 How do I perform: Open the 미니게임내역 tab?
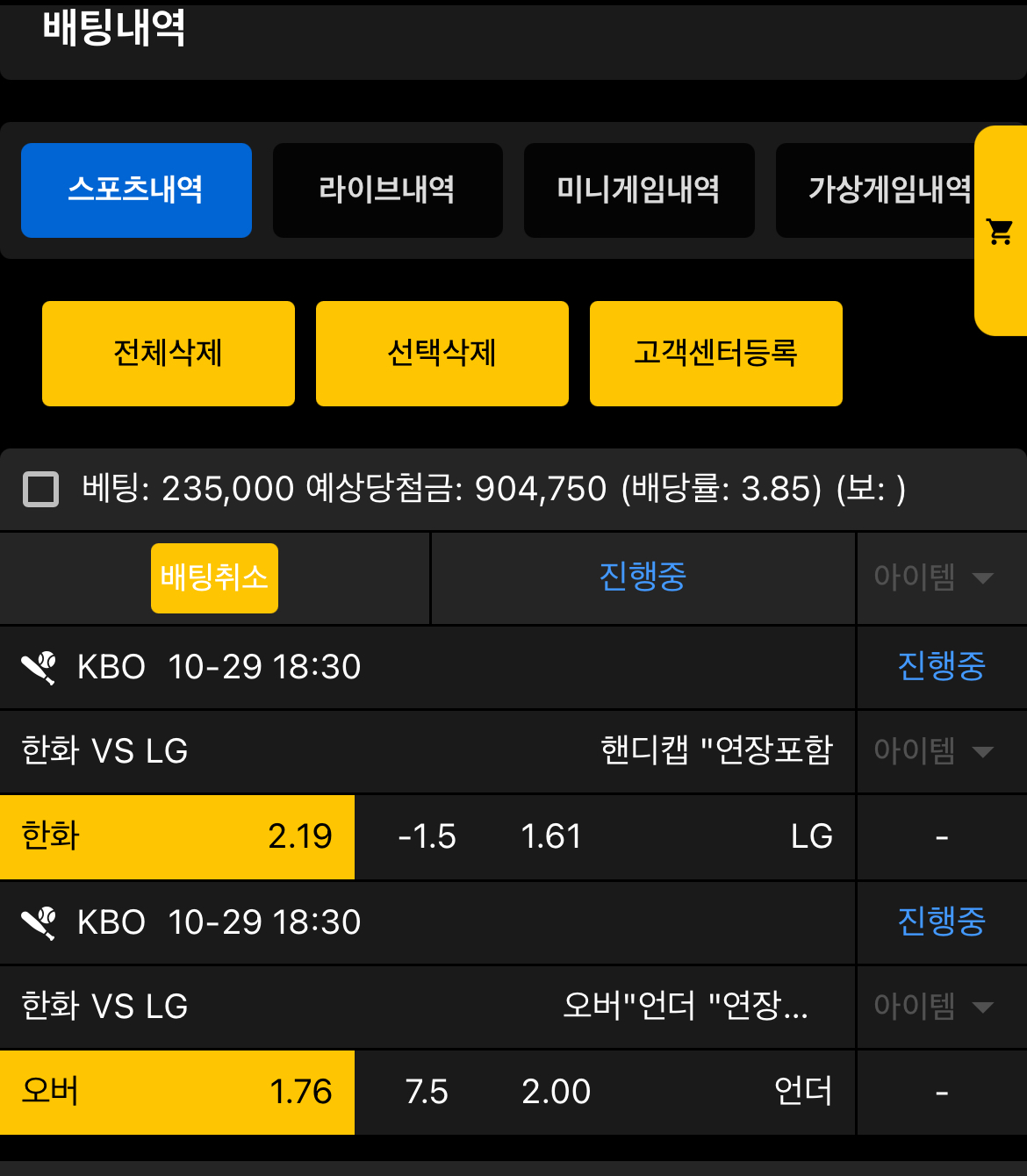638,190
